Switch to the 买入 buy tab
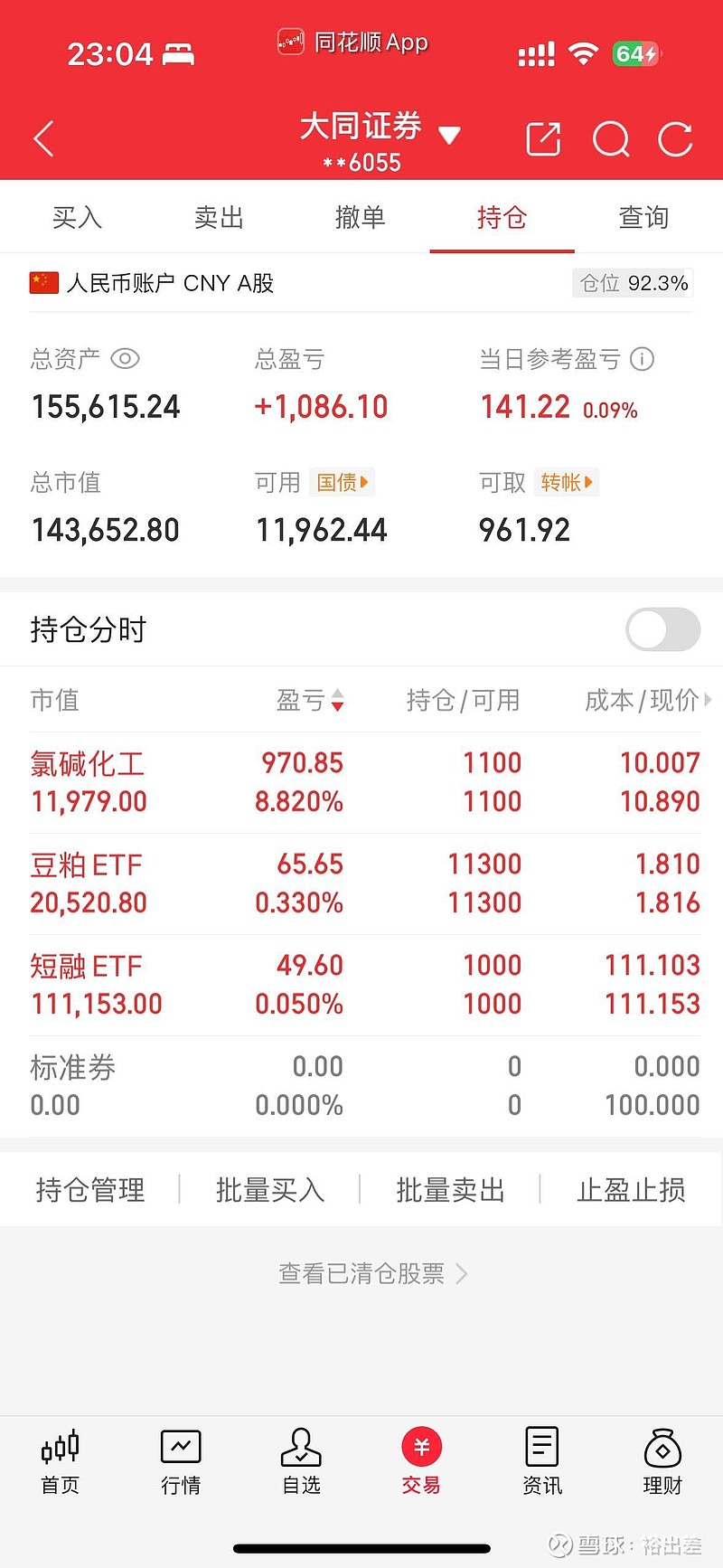This screenshot has height=1568, width=723. (77, 217)
